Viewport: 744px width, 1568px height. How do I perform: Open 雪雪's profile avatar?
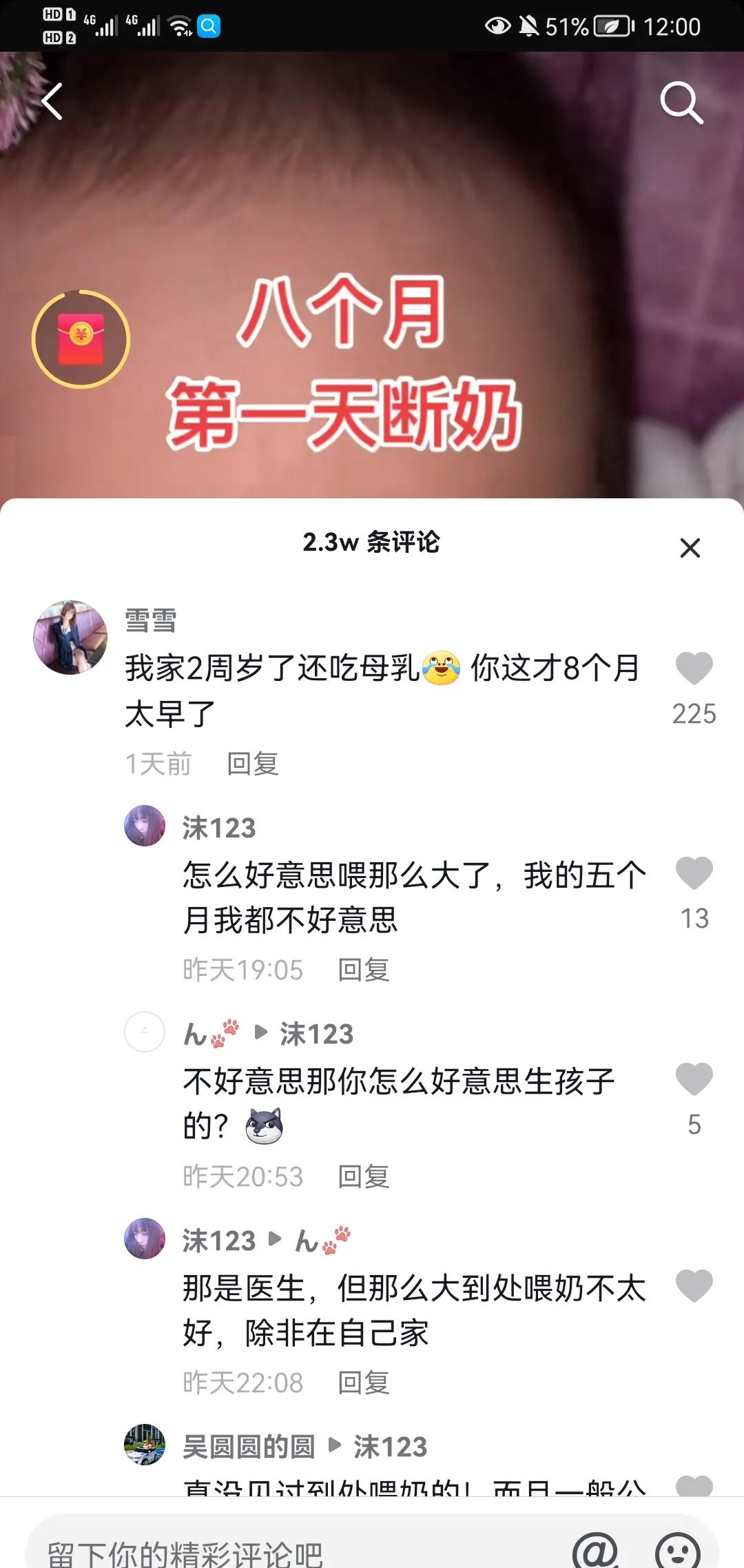click(70, 637)
